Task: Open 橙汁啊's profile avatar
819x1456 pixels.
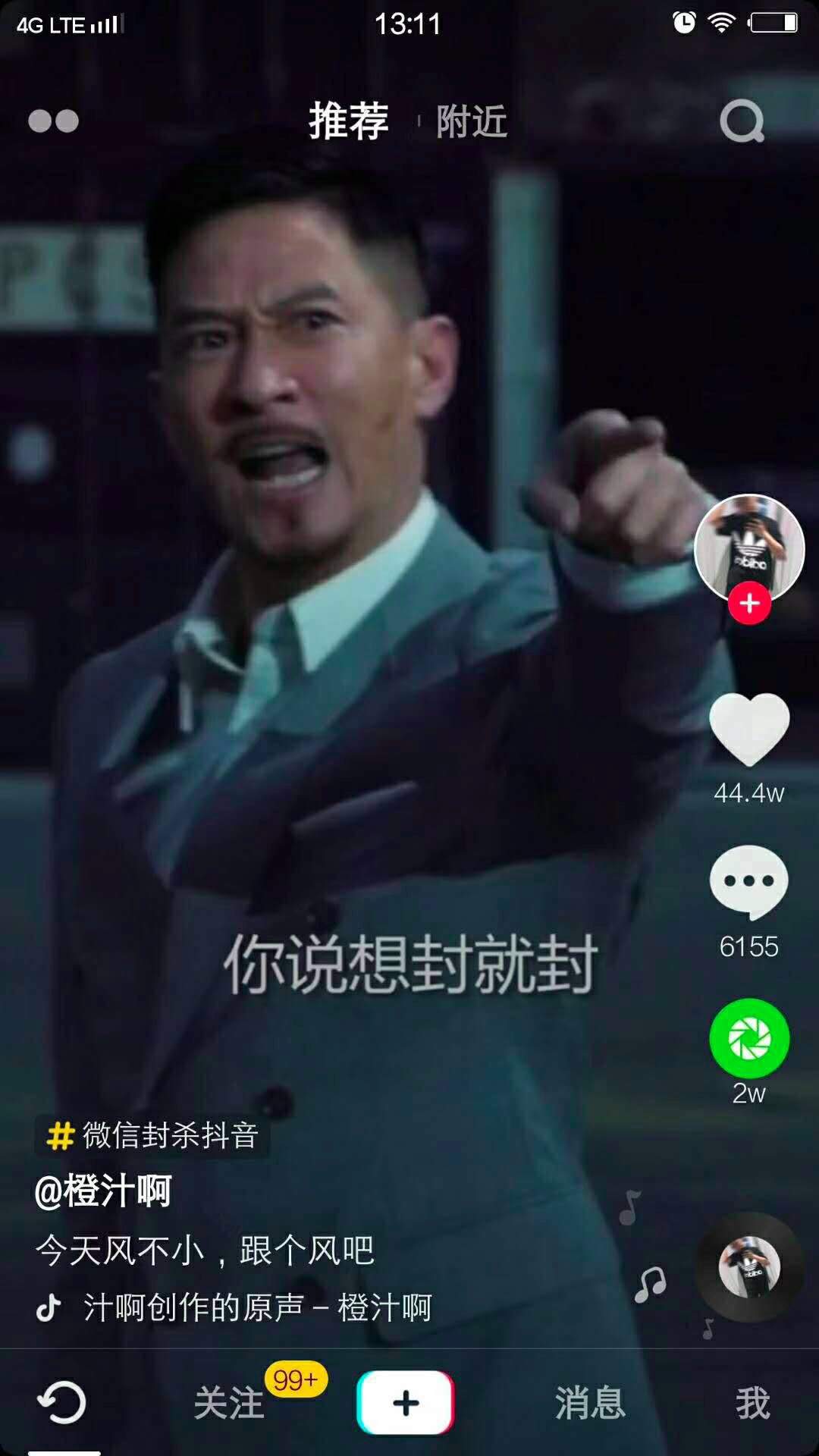Action: click(748, 546)
